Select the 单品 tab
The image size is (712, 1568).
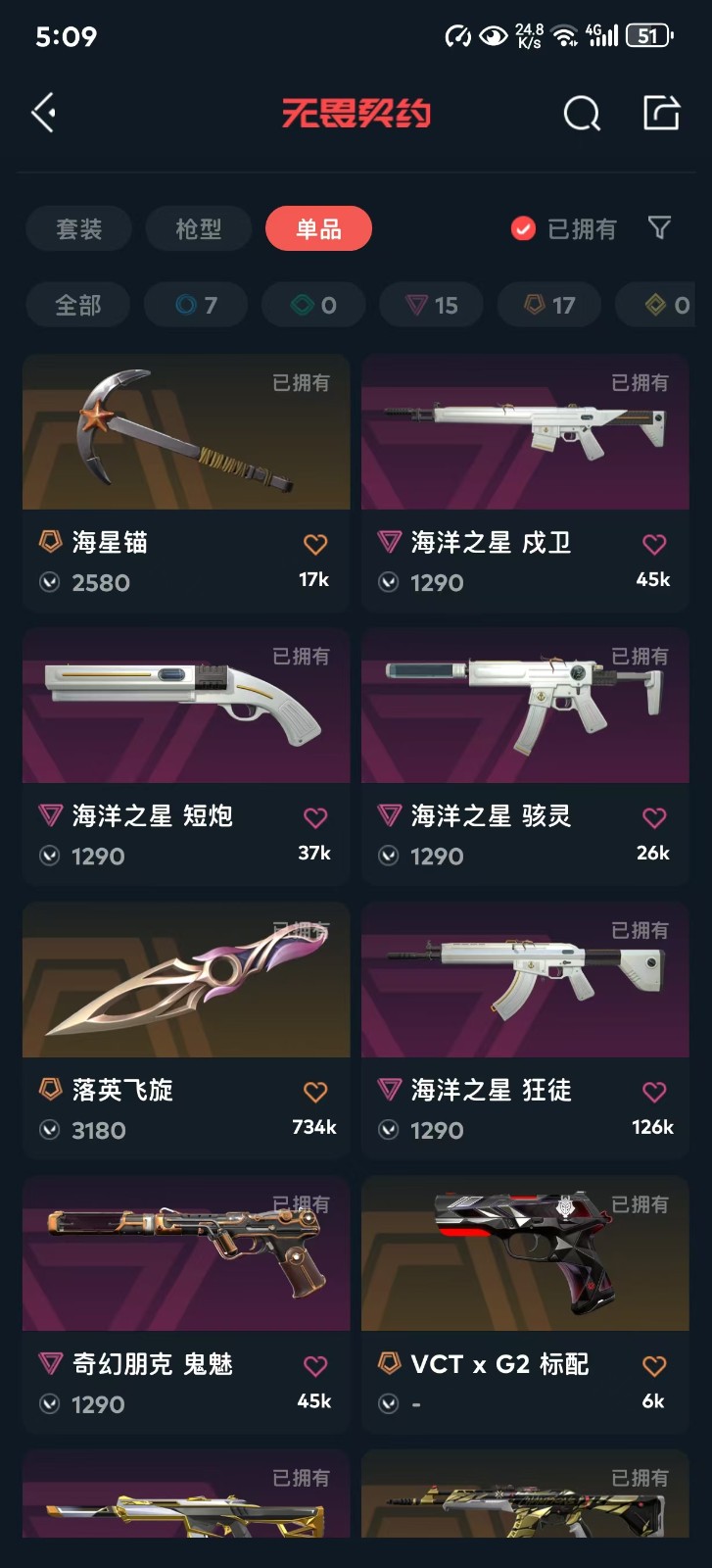tap(318, 229)
